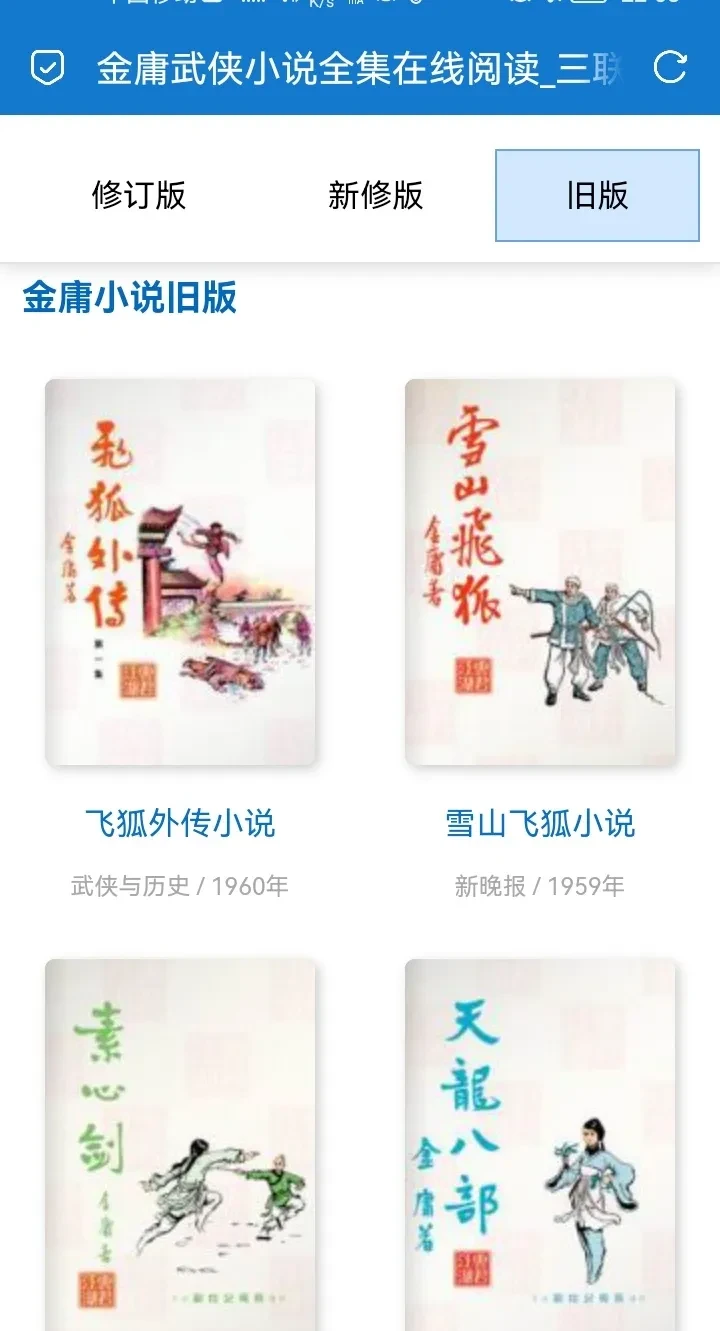Image resolution: width=720 pixels, height=1331 pixels.
Task: Open the 天龙八部 book cover
Action: 540,1145
